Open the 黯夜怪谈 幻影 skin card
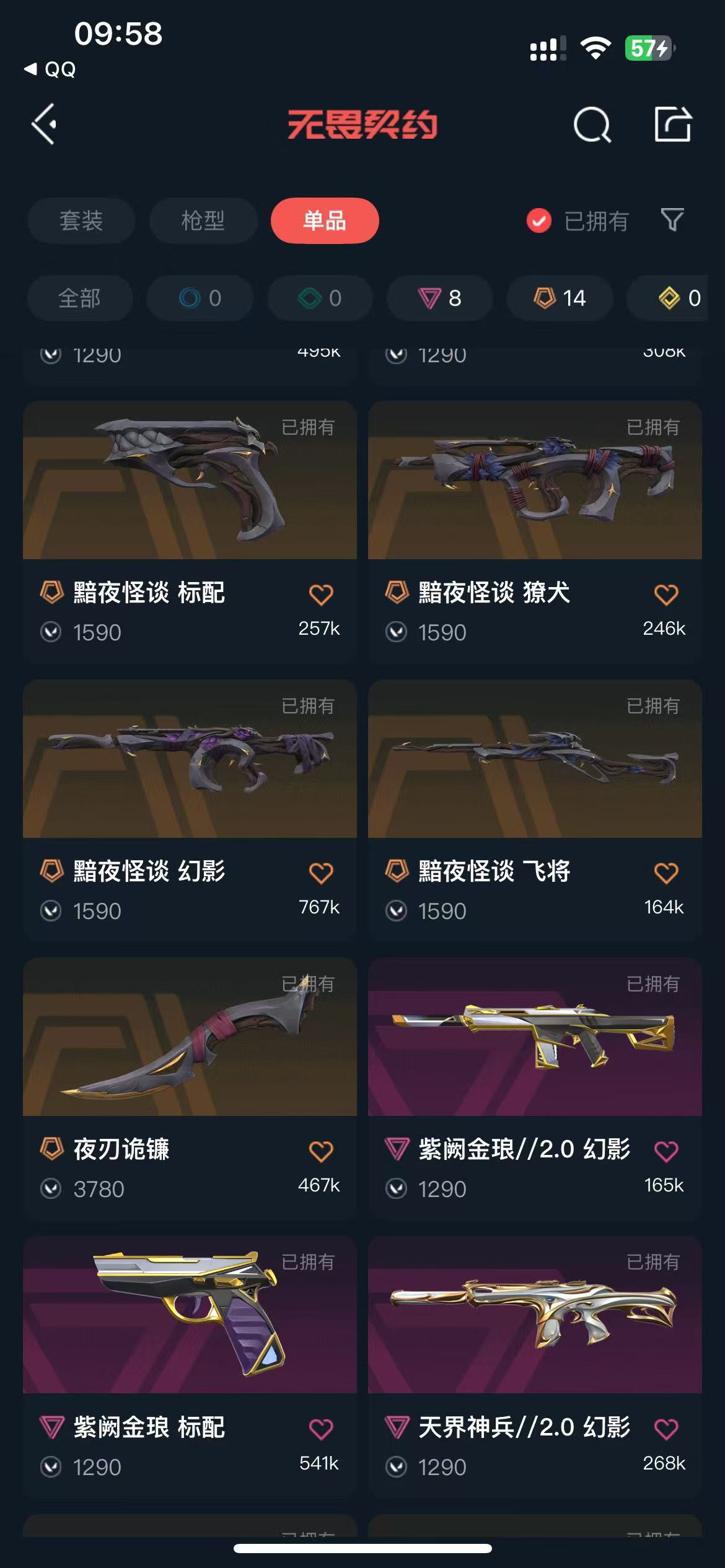The height and width of the screenshot is (1568, 725). click(190, 811)
